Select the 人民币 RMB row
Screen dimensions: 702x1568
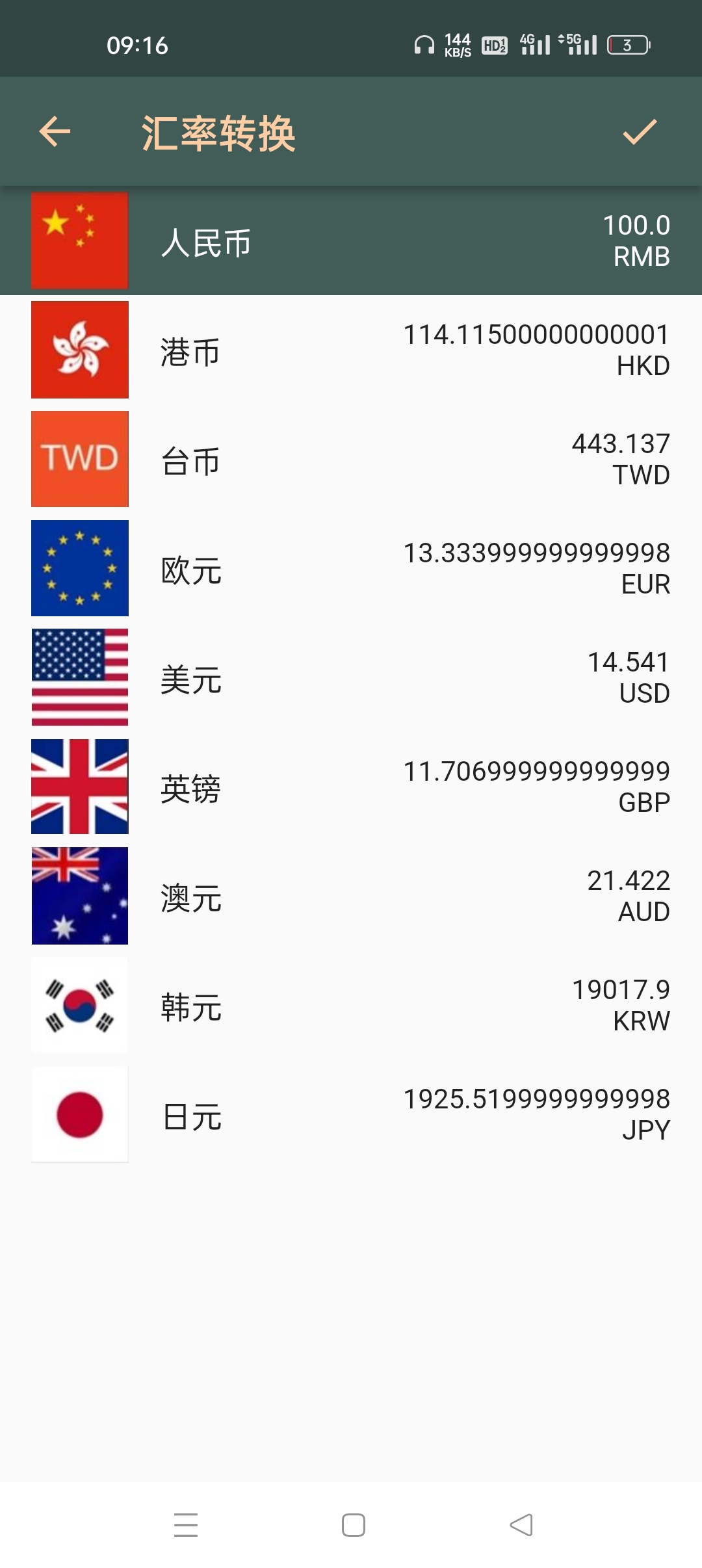351,241
